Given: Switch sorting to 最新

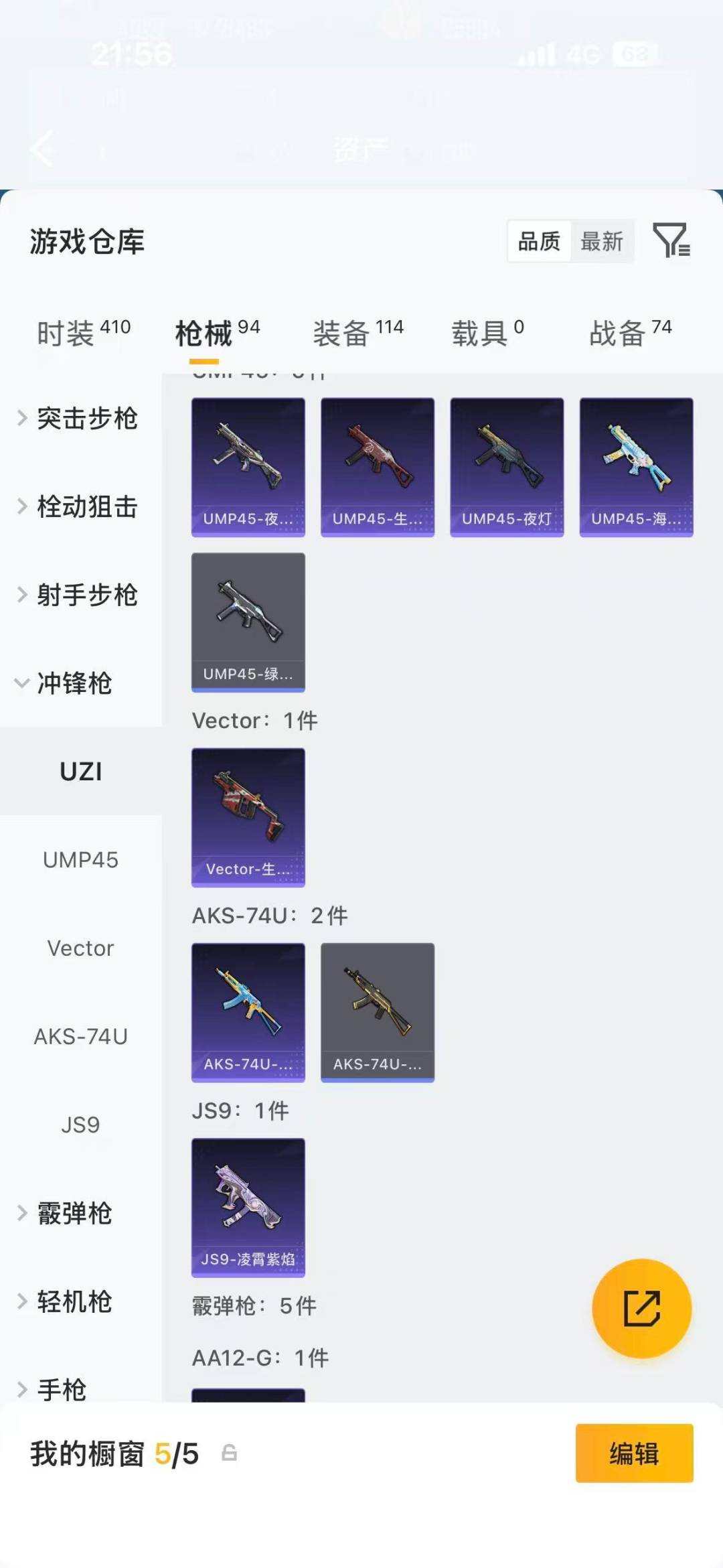Looking at the screenshot, I should pos(601,242).
